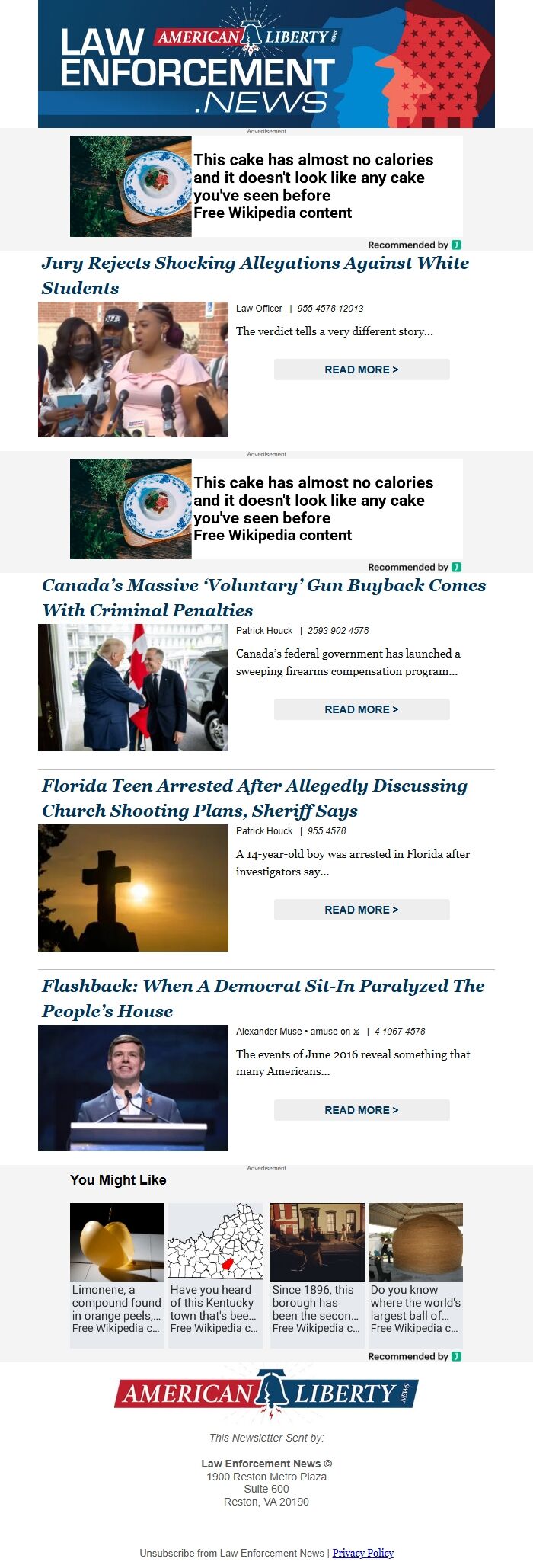The image size is (533, 1568).
Task: Open the handshake photo of Canada story
Action: coord(133,687)
